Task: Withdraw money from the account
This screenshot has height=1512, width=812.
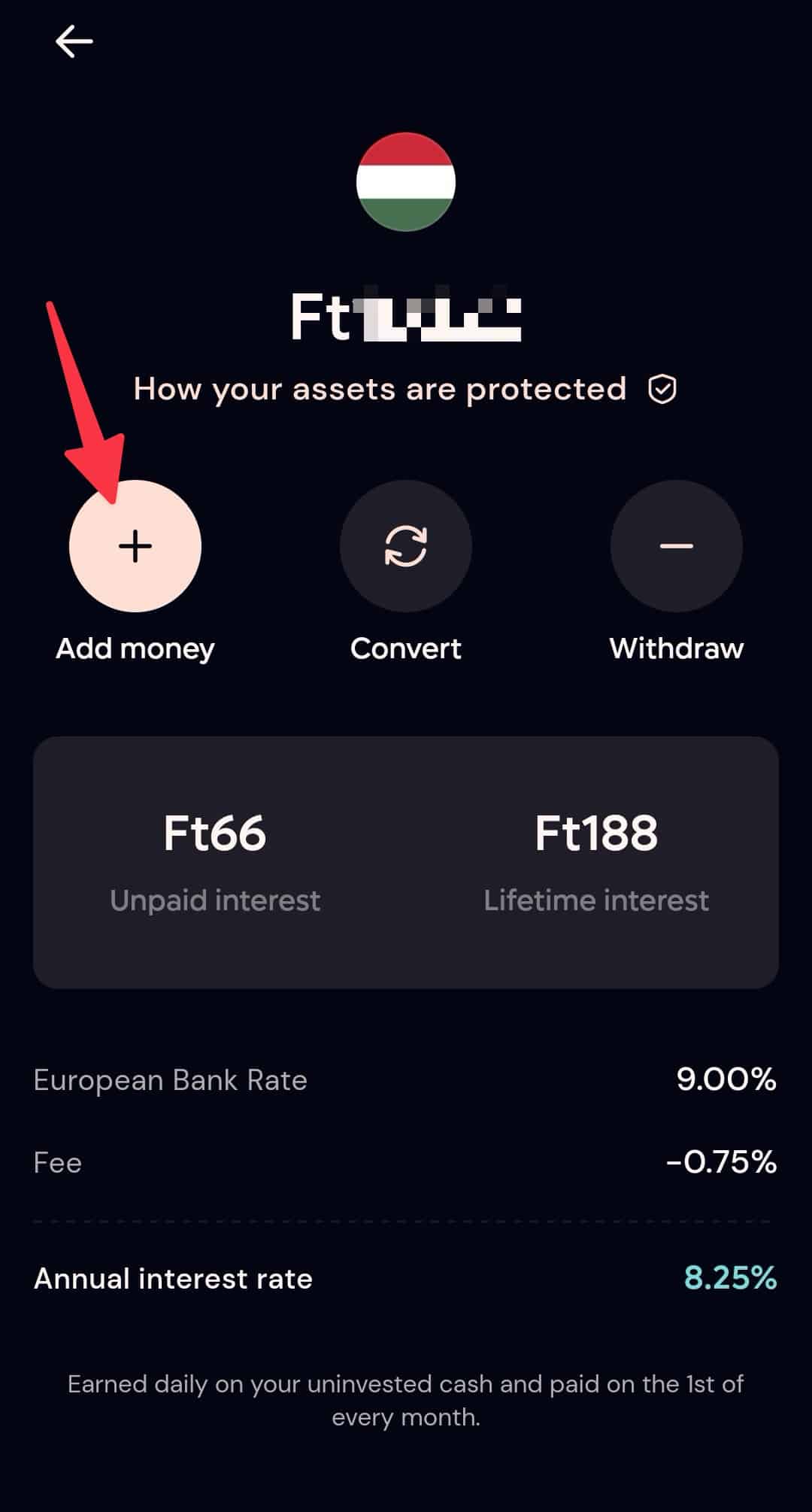Action: tap(676, 546)
